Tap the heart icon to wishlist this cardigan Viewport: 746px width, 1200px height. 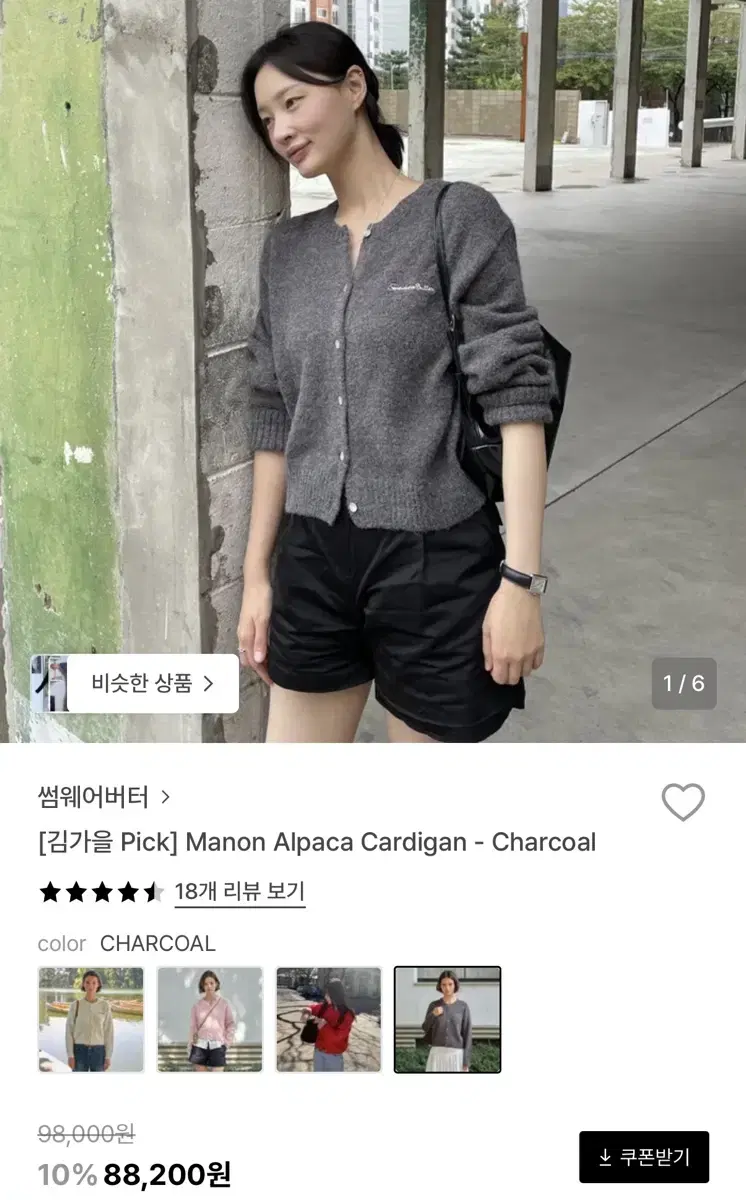(x=684, y=800)
